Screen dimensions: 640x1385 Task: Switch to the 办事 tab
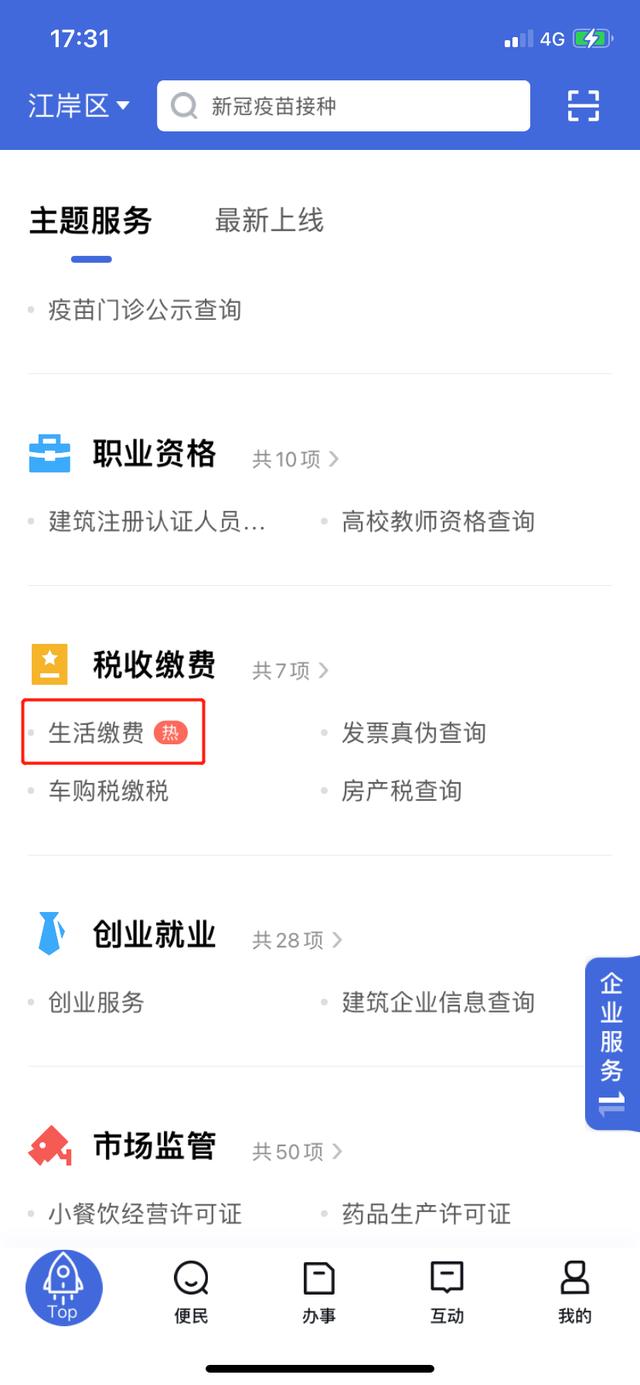click(x=319, y=1293)
